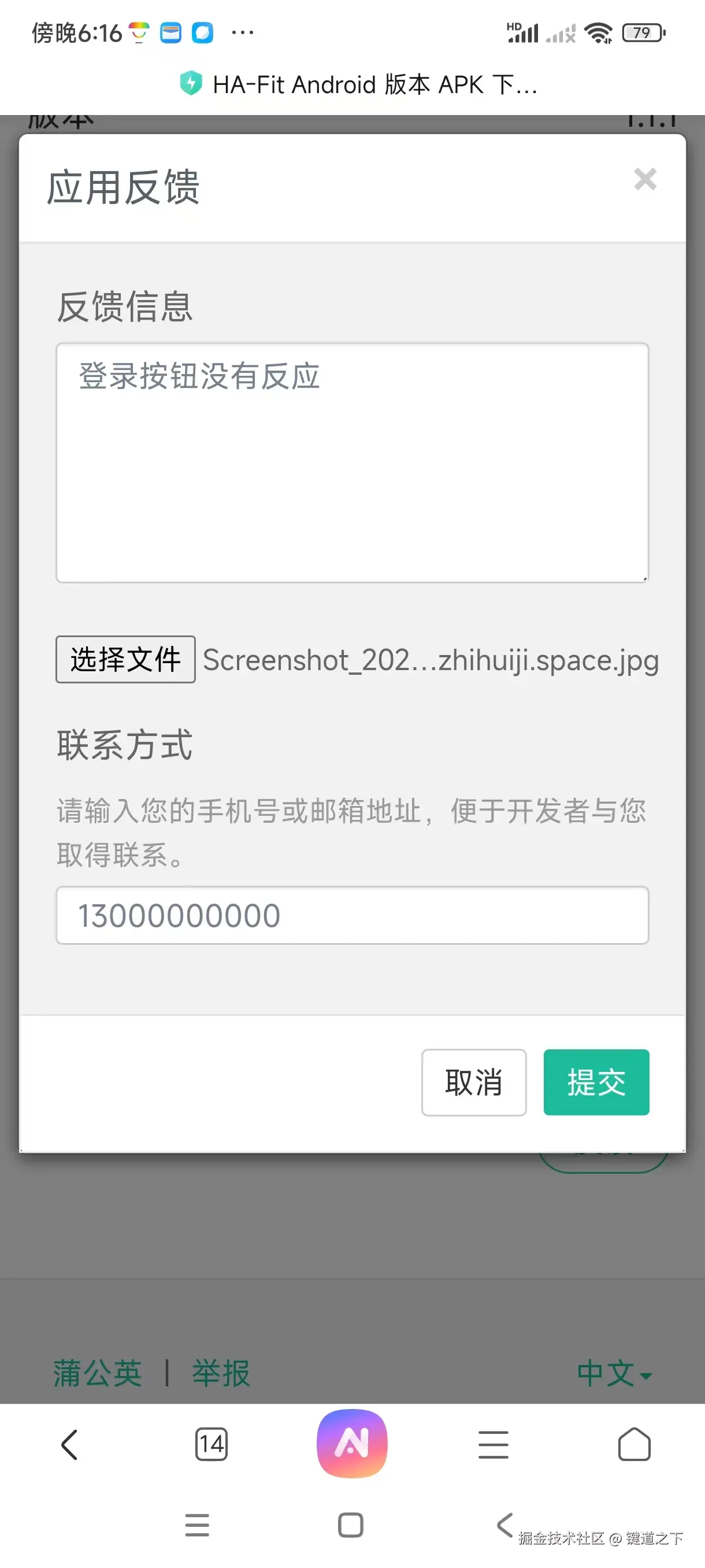Go back in the browser toolbar
The height and width of the screenshot is (1568, 705).
(70, 1444)
